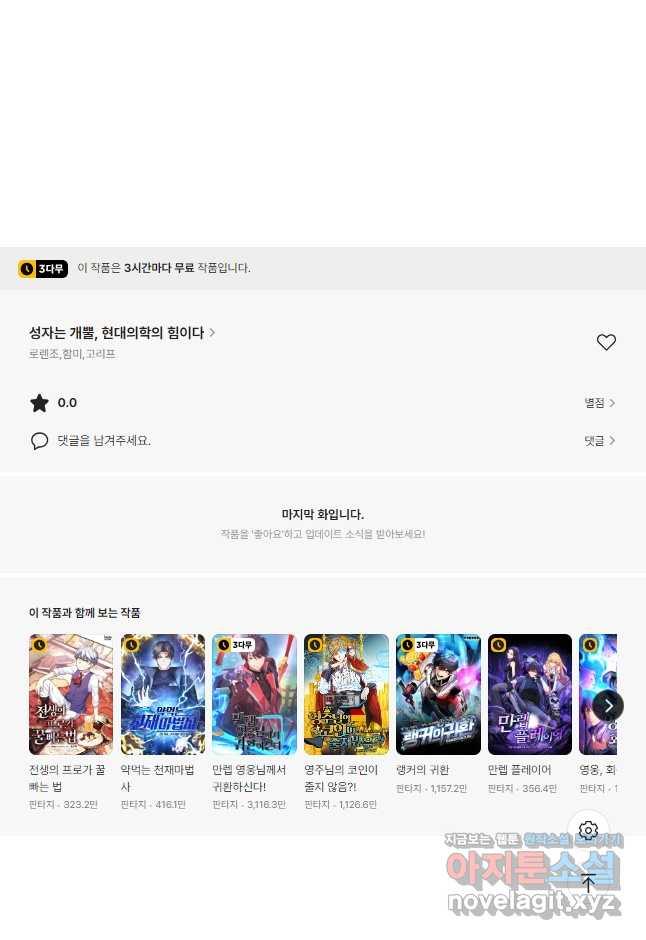This screenshot has height=940, width=646.
Task: Show next recommended titles with arrow
Action: coord(608,705)
